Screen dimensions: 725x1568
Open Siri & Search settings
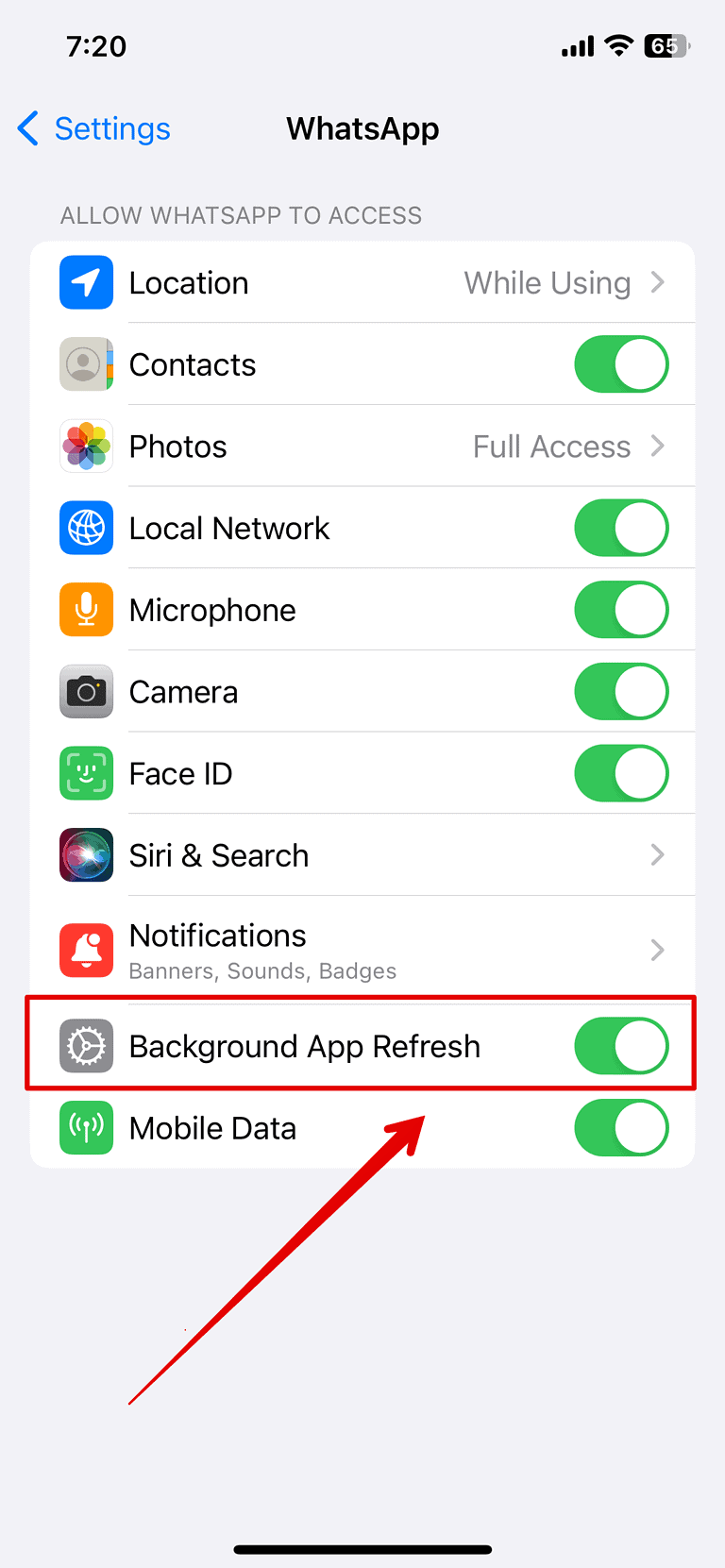378,855
